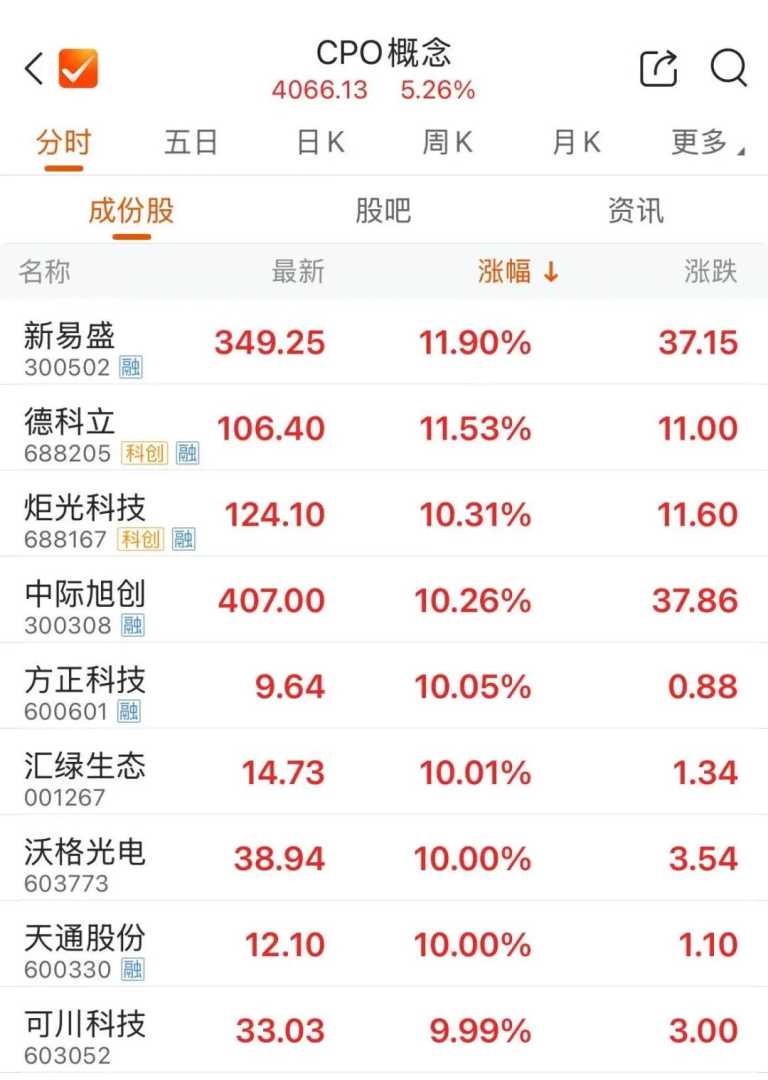This screenshot has width=768, height=1080.
Task: Sort the list by 涨幅 column
Action: tap(518, 271)
